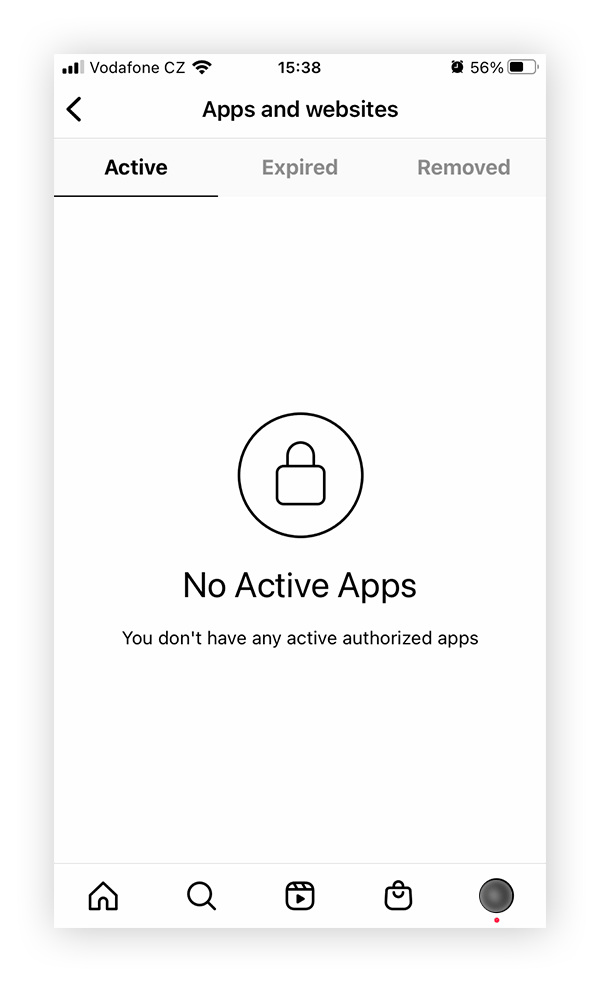Viewport: 600px width, 982px height.
Task: Go back from Apps and websites
Action: (74, 109)
